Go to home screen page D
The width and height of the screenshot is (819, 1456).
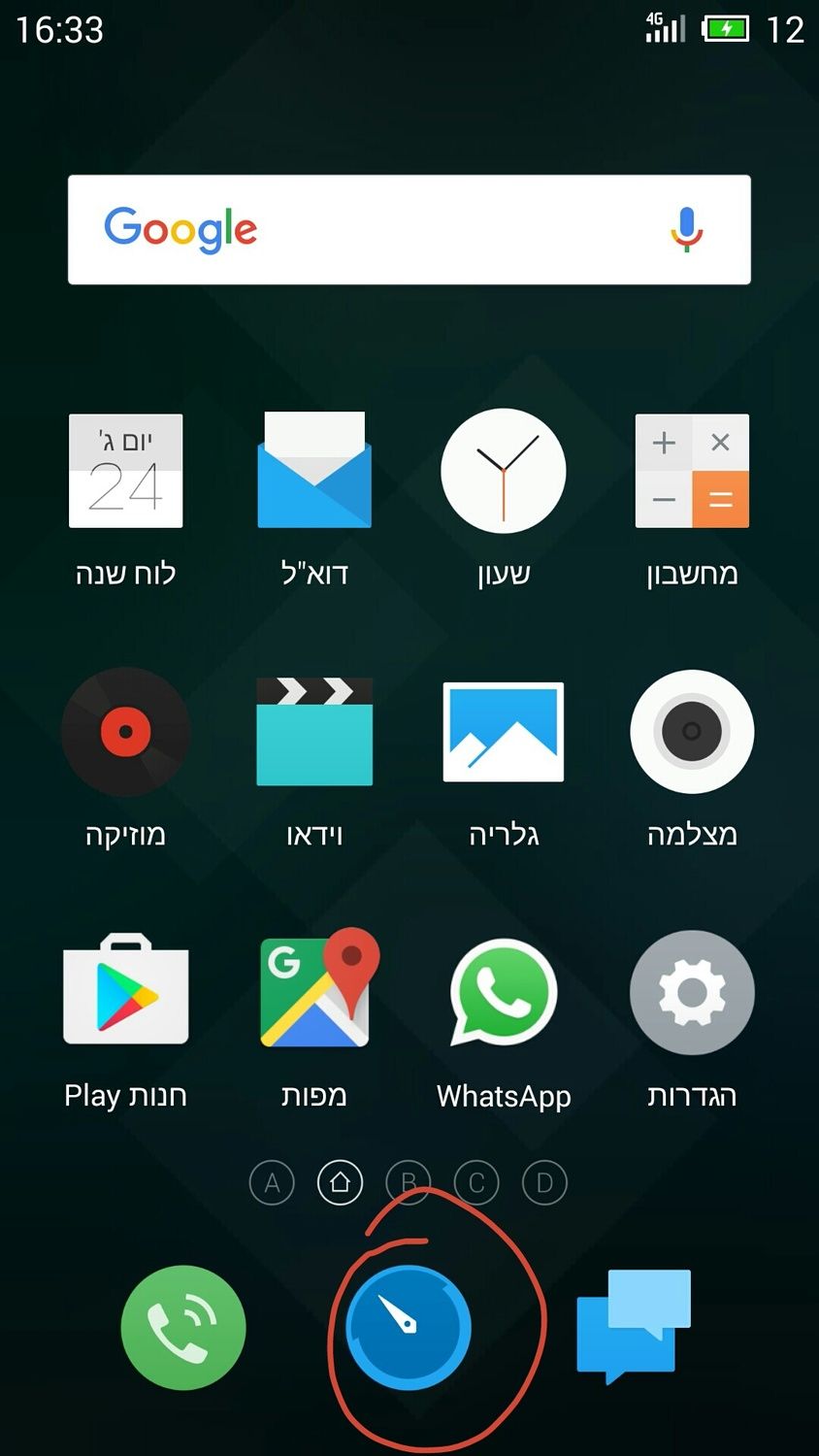point(544,1182)
